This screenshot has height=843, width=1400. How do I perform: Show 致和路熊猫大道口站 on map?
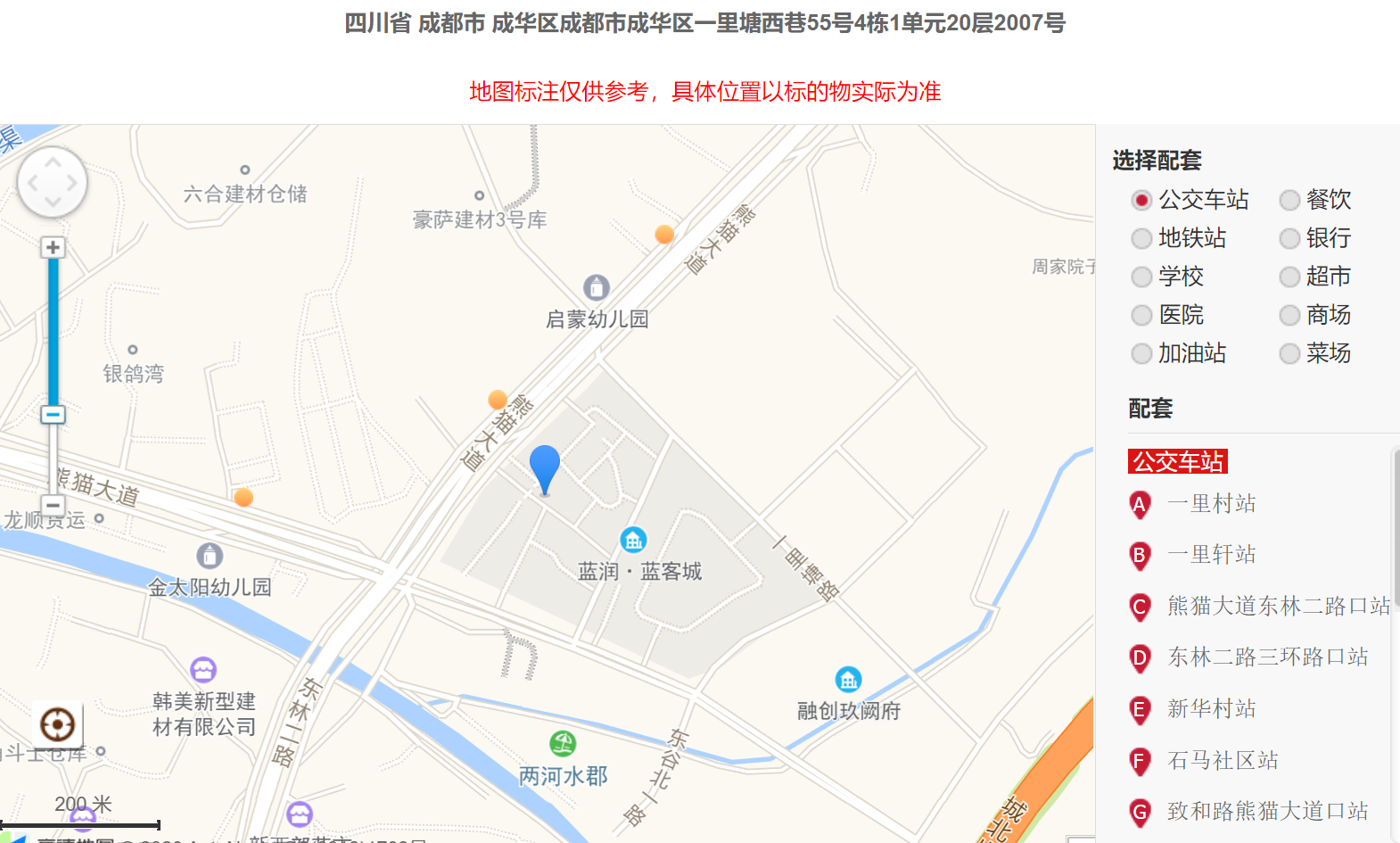click(x=1267, y=812)
